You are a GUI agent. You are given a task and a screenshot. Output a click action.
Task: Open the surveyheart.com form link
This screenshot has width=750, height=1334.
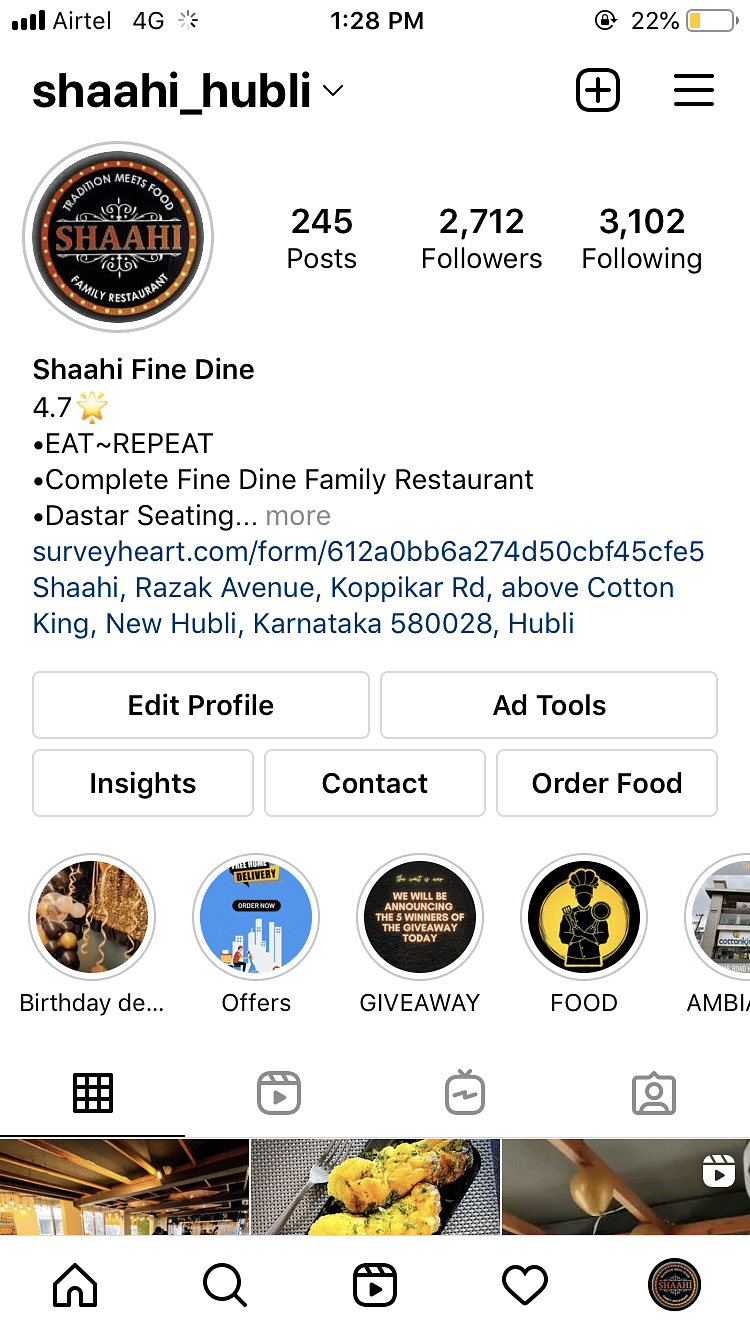[368, 552]
